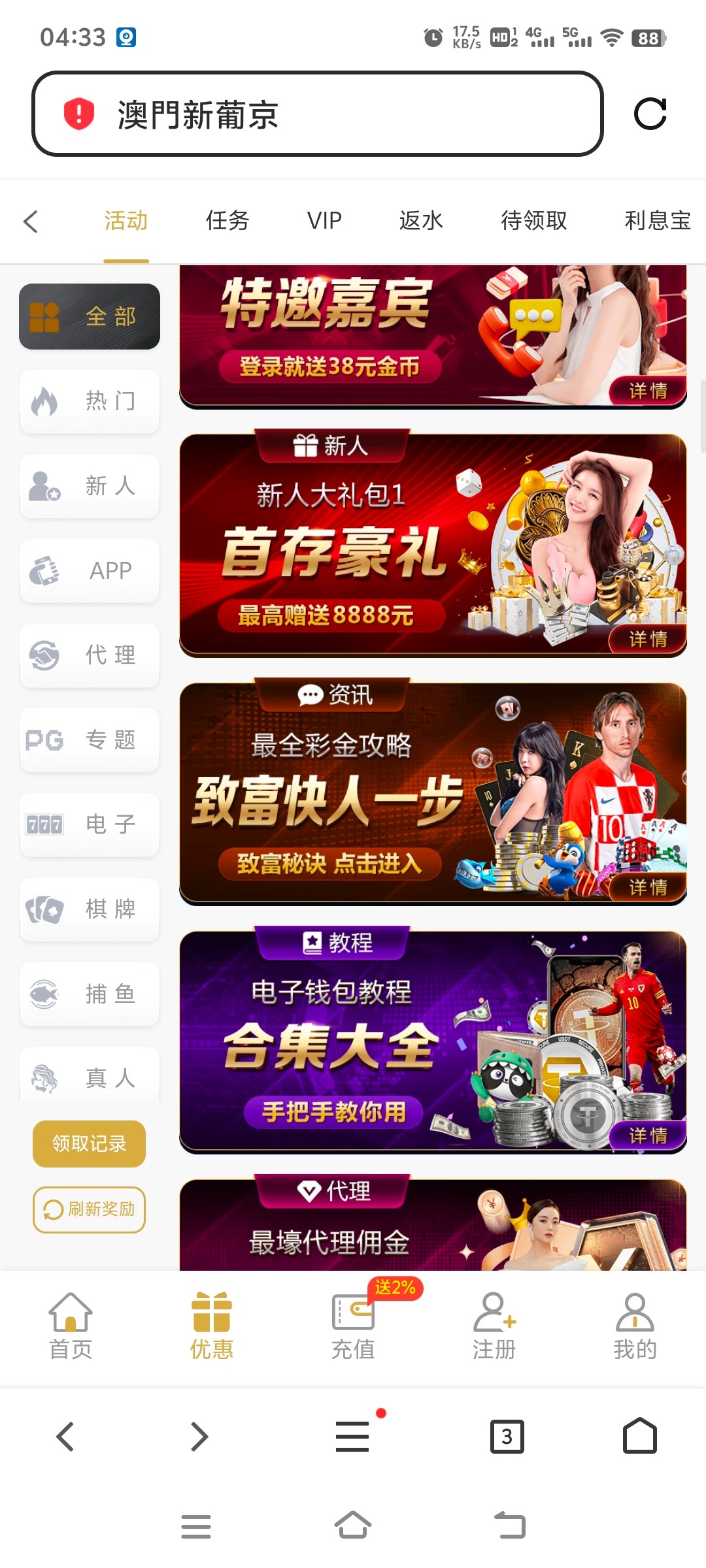Viewport: 706px width, 1568px height.
Task: Open the 待领取 tab
Action: pos(533,221)
